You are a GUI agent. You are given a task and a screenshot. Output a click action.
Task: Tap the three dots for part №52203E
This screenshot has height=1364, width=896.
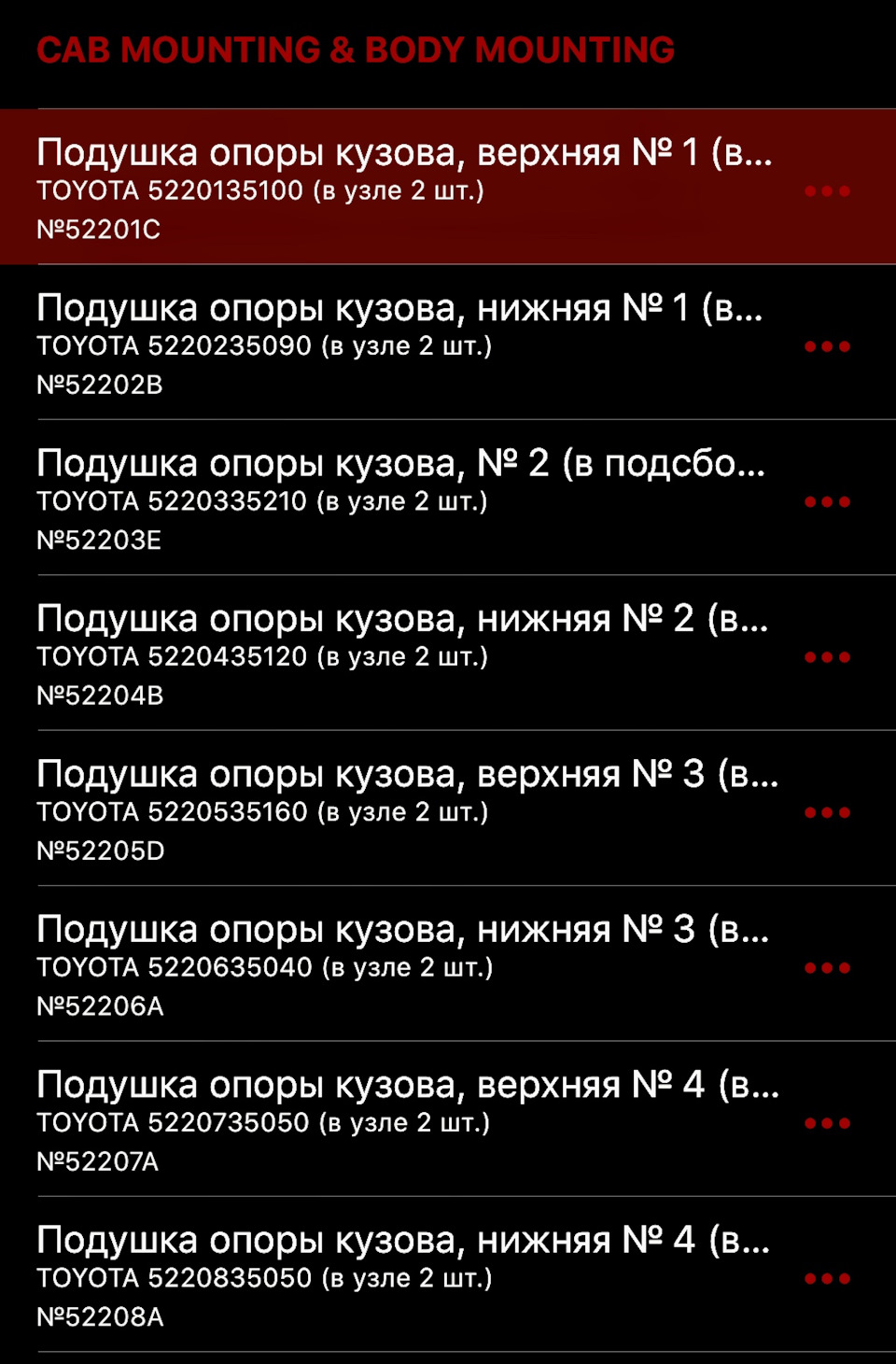click(x=827, y=502)
